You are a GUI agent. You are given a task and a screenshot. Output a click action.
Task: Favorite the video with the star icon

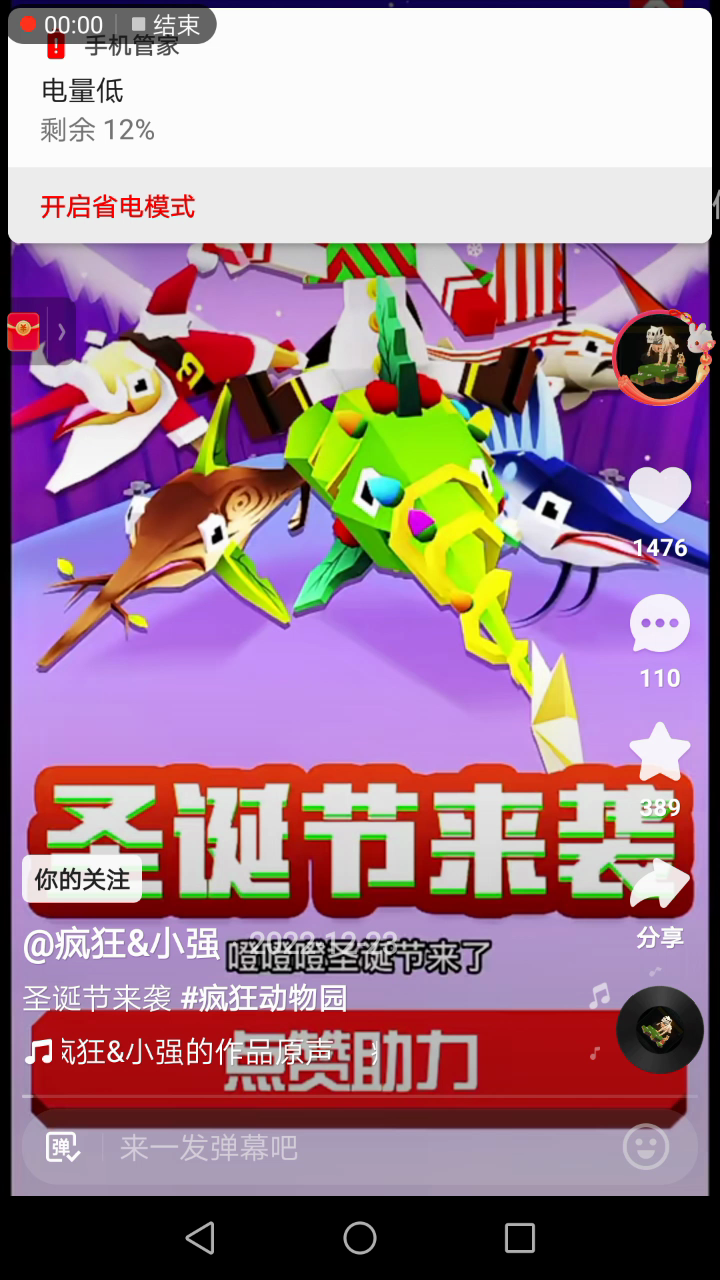660,752
